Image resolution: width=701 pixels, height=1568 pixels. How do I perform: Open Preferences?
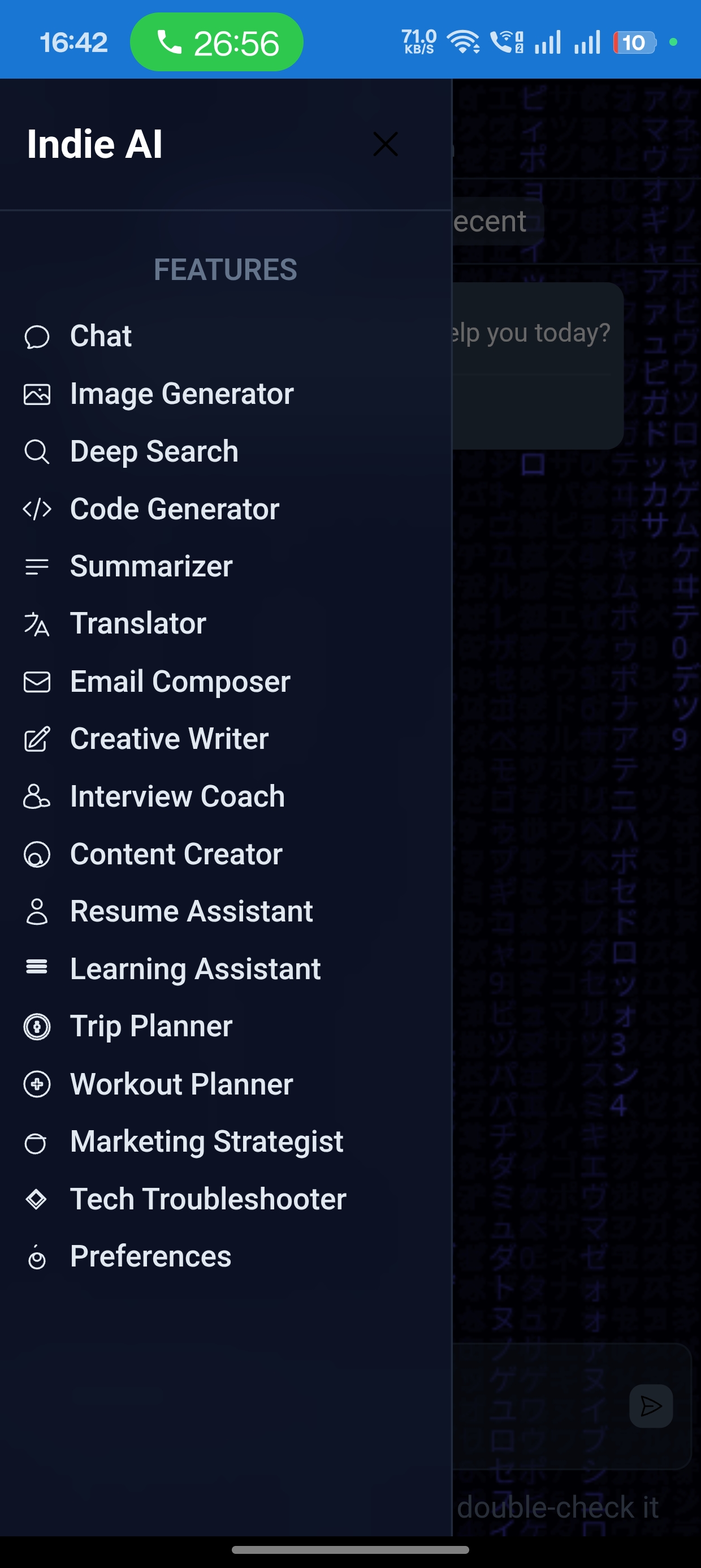click(x=150, y=1256)
